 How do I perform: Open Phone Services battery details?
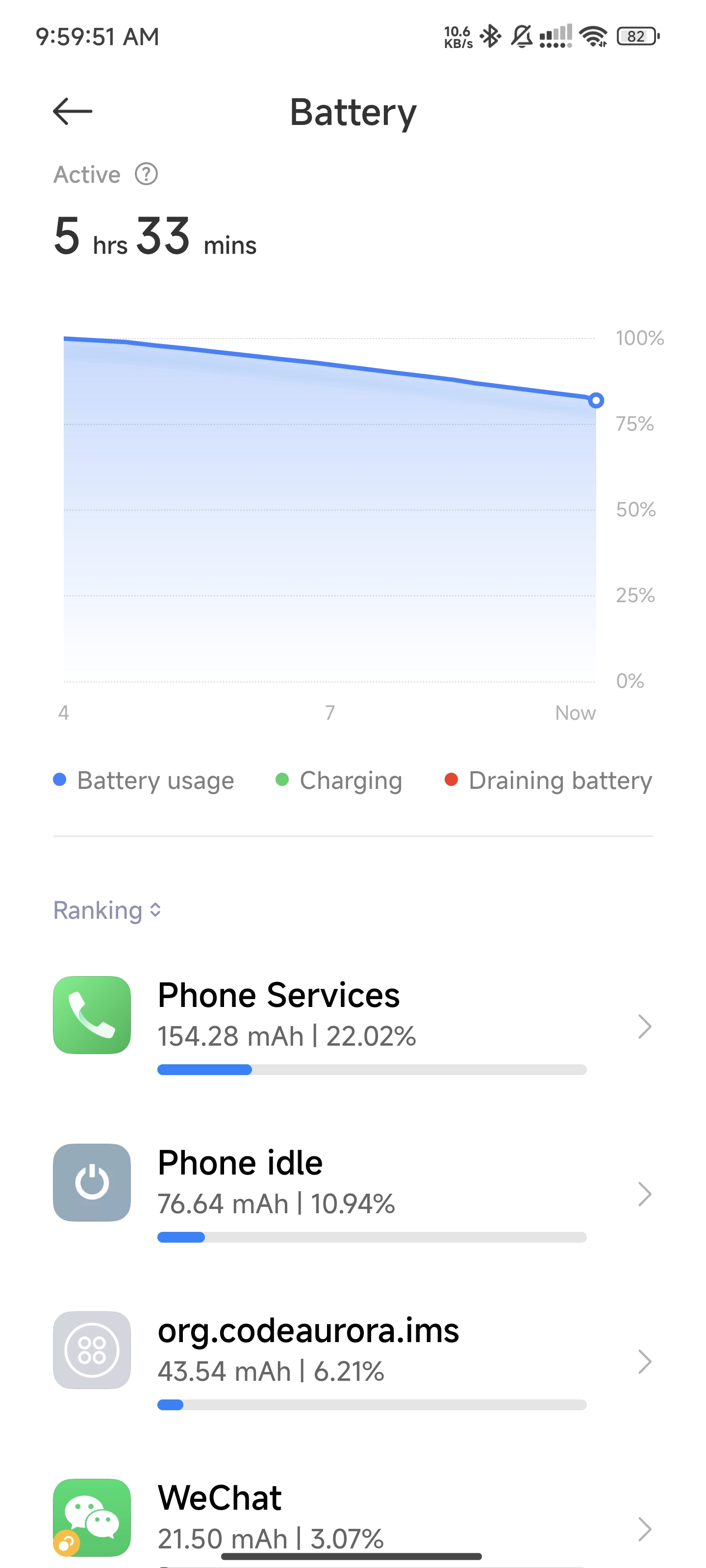[x=353, y=1026]
